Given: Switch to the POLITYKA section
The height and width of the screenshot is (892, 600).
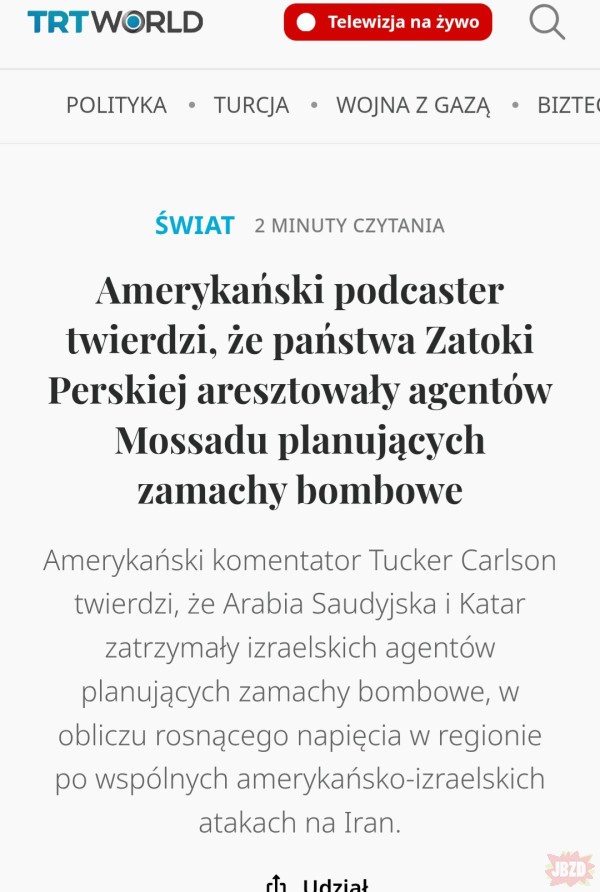Looking at the screenshot, I should coord(116,105).
